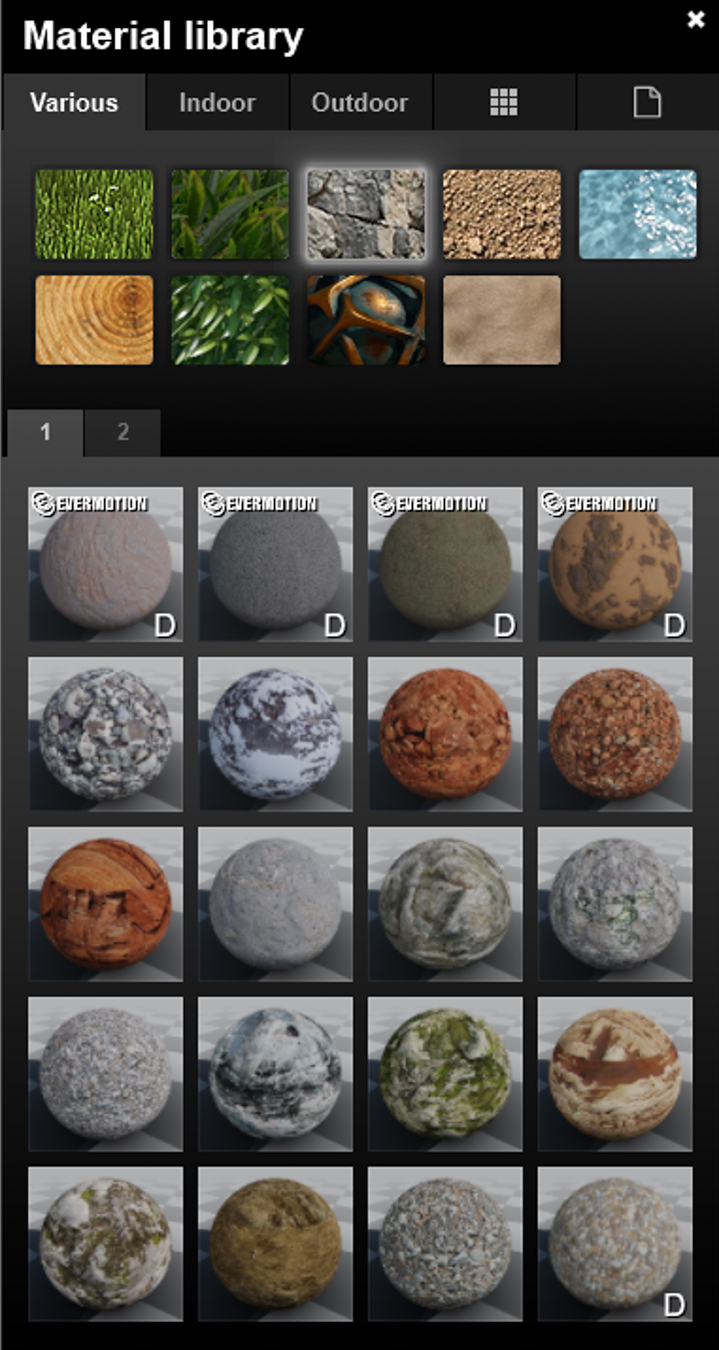Select the dense green leaves category

point(230,320)
